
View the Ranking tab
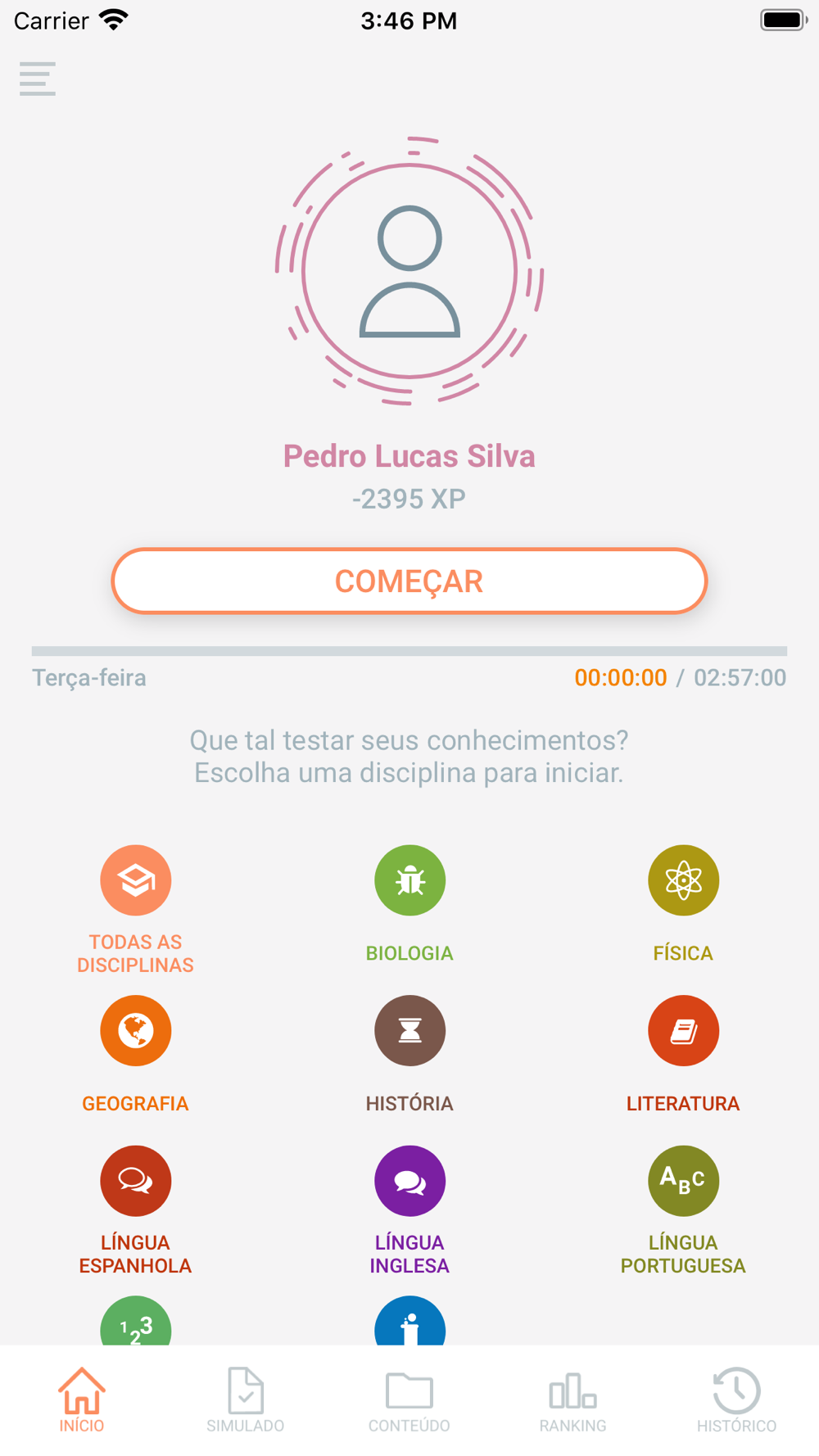point(573,1399)
